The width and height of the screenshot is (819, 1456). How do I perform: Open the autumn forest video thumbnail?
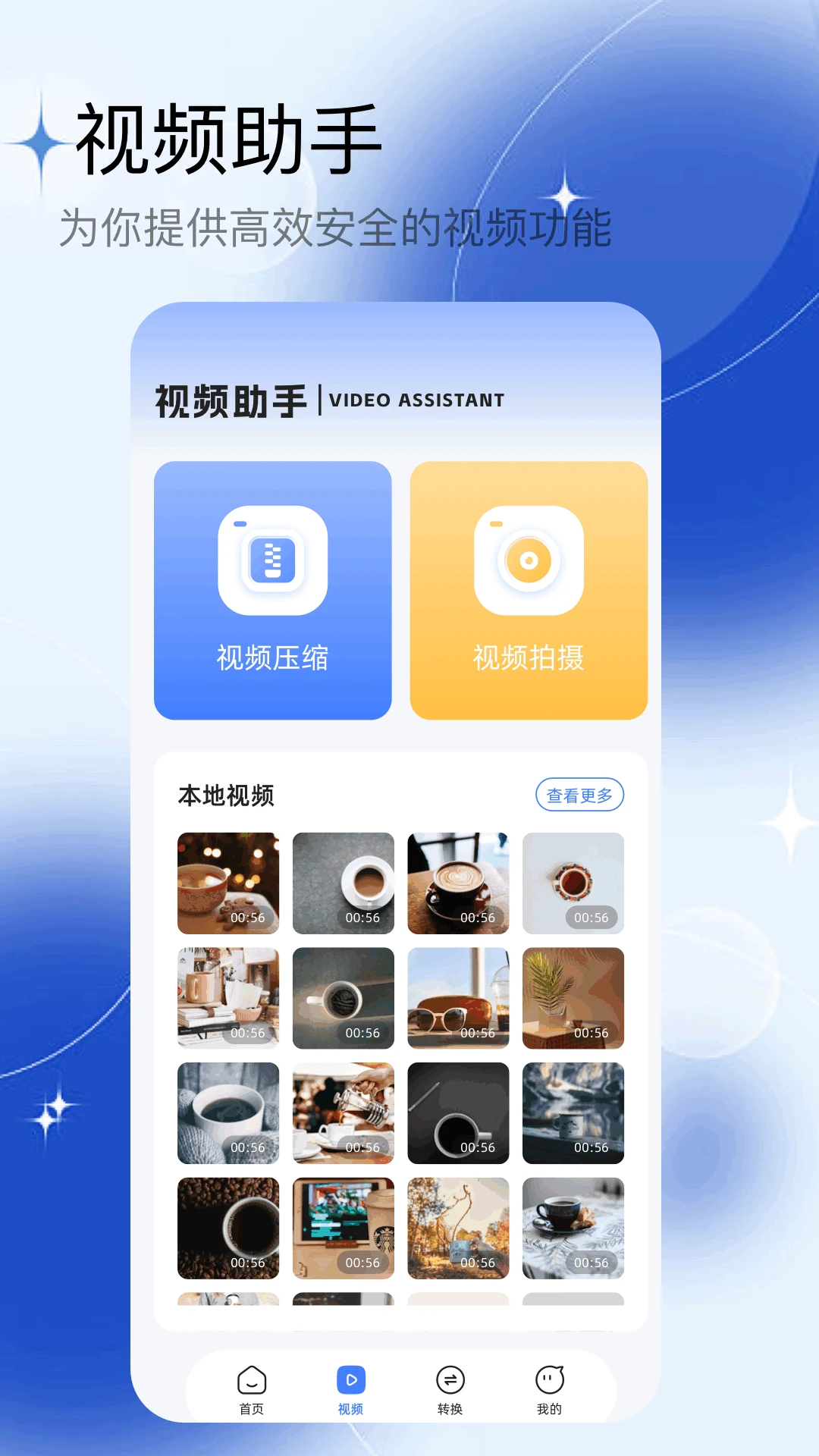(458, 1228)
